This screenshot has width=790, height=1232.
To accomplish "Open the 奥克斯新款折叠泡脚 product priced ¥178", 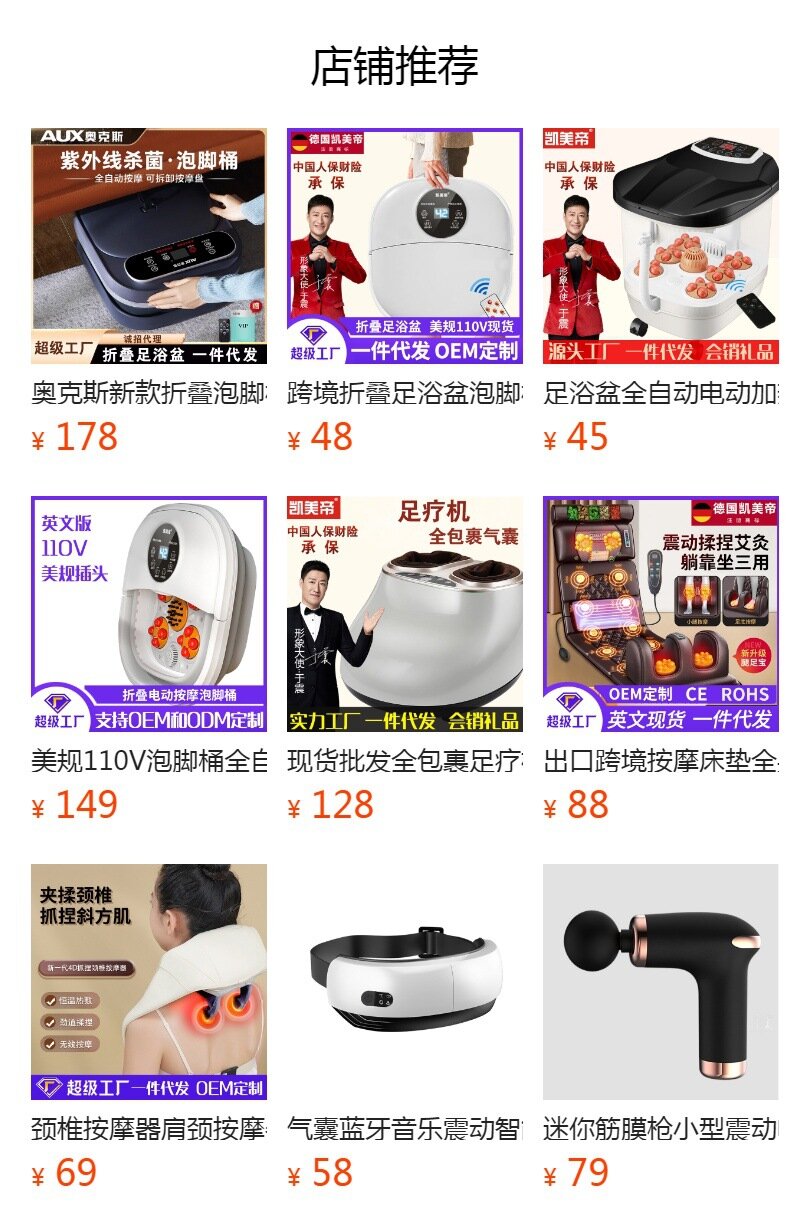I will pyautogui.click(x=149, y=246).
